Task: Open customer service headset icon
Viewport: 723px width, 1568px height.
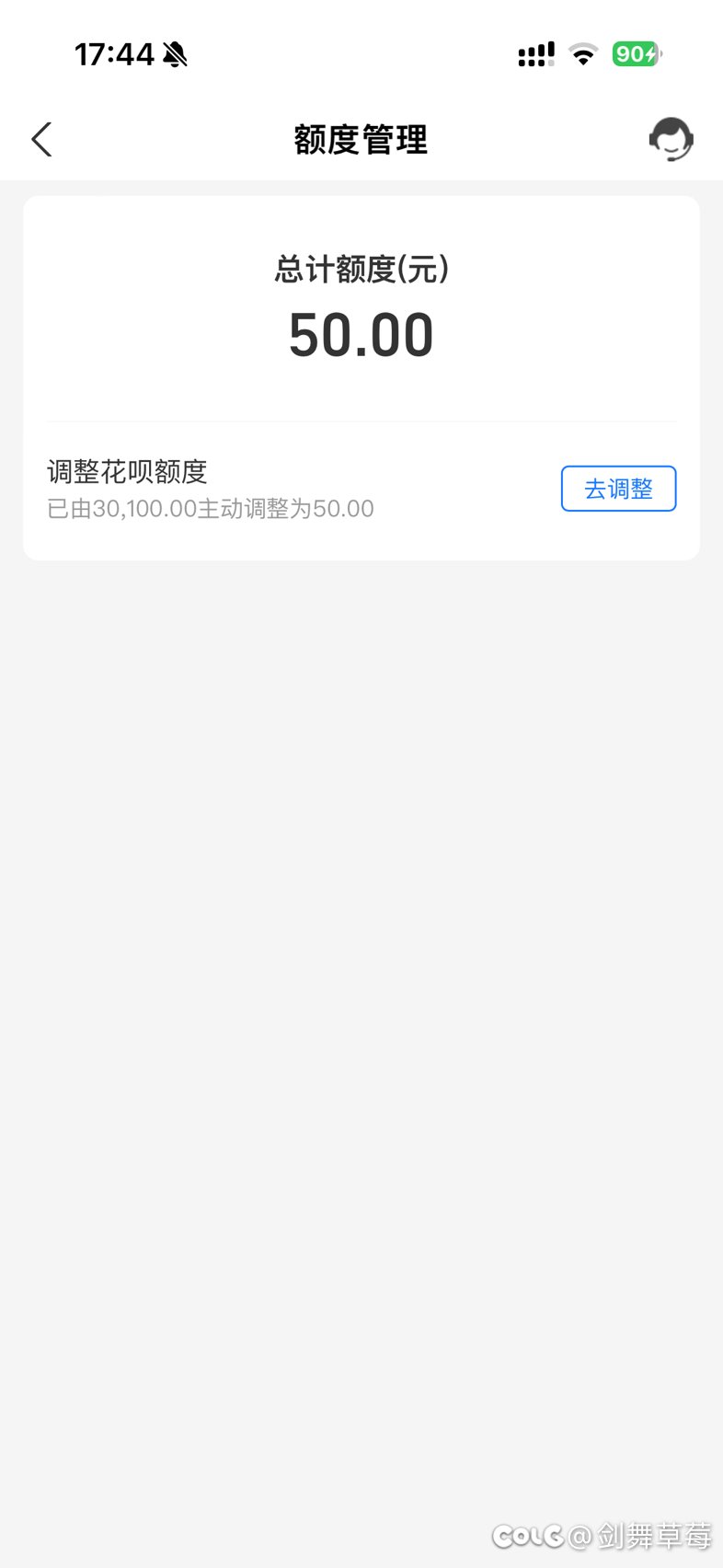Action: coord(671,140)
